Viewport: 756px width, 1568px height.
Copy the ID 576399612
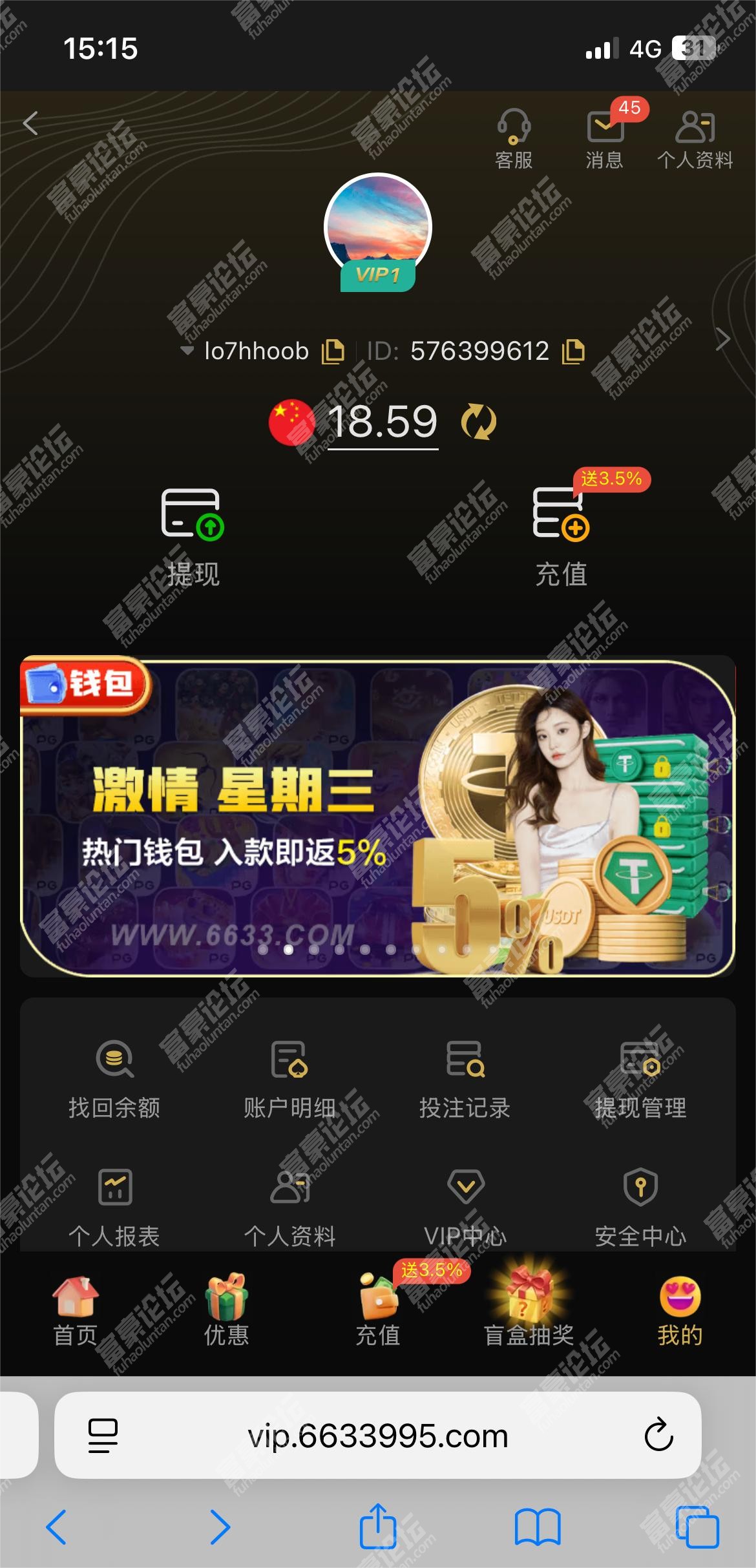(573, 351)
